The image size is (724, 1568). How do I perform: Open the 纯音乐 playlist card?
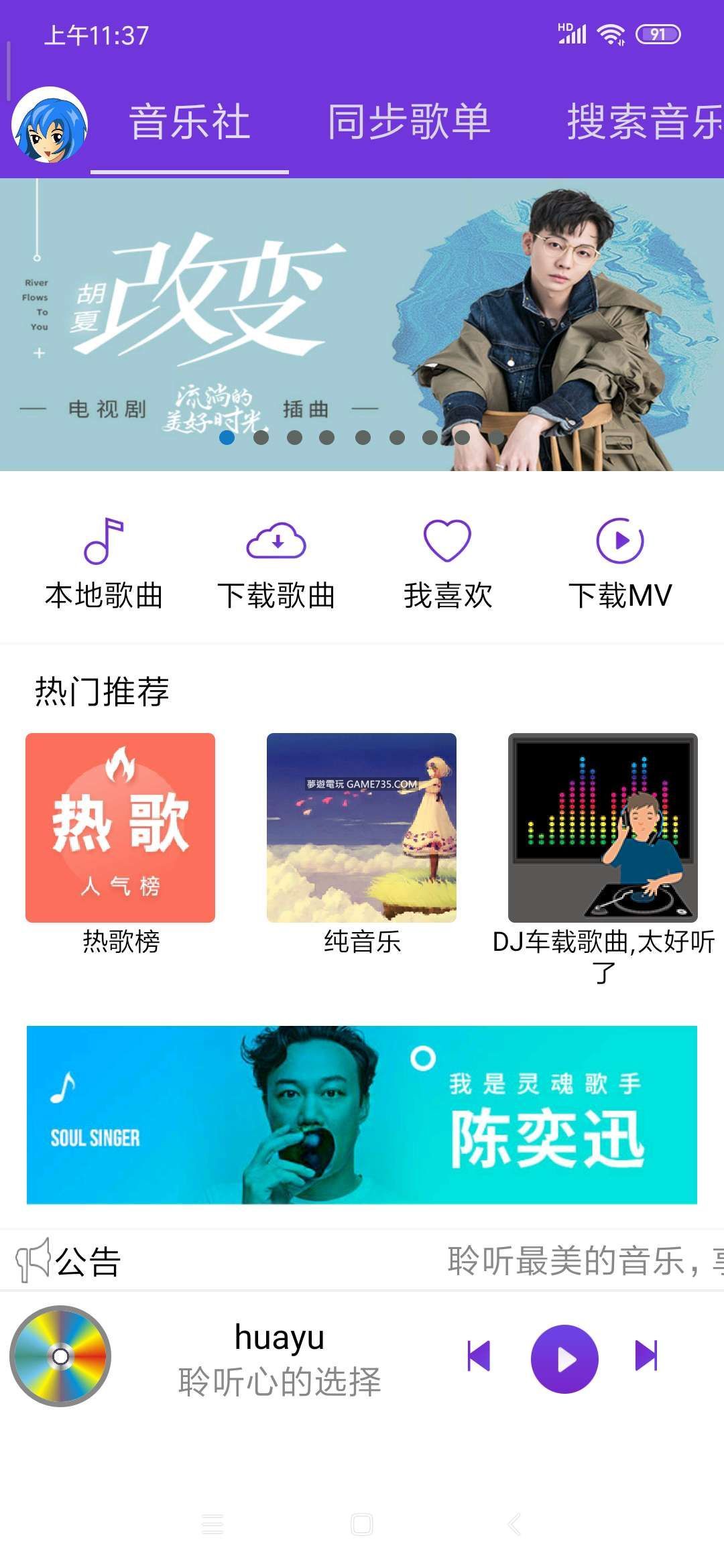(362, 828)
